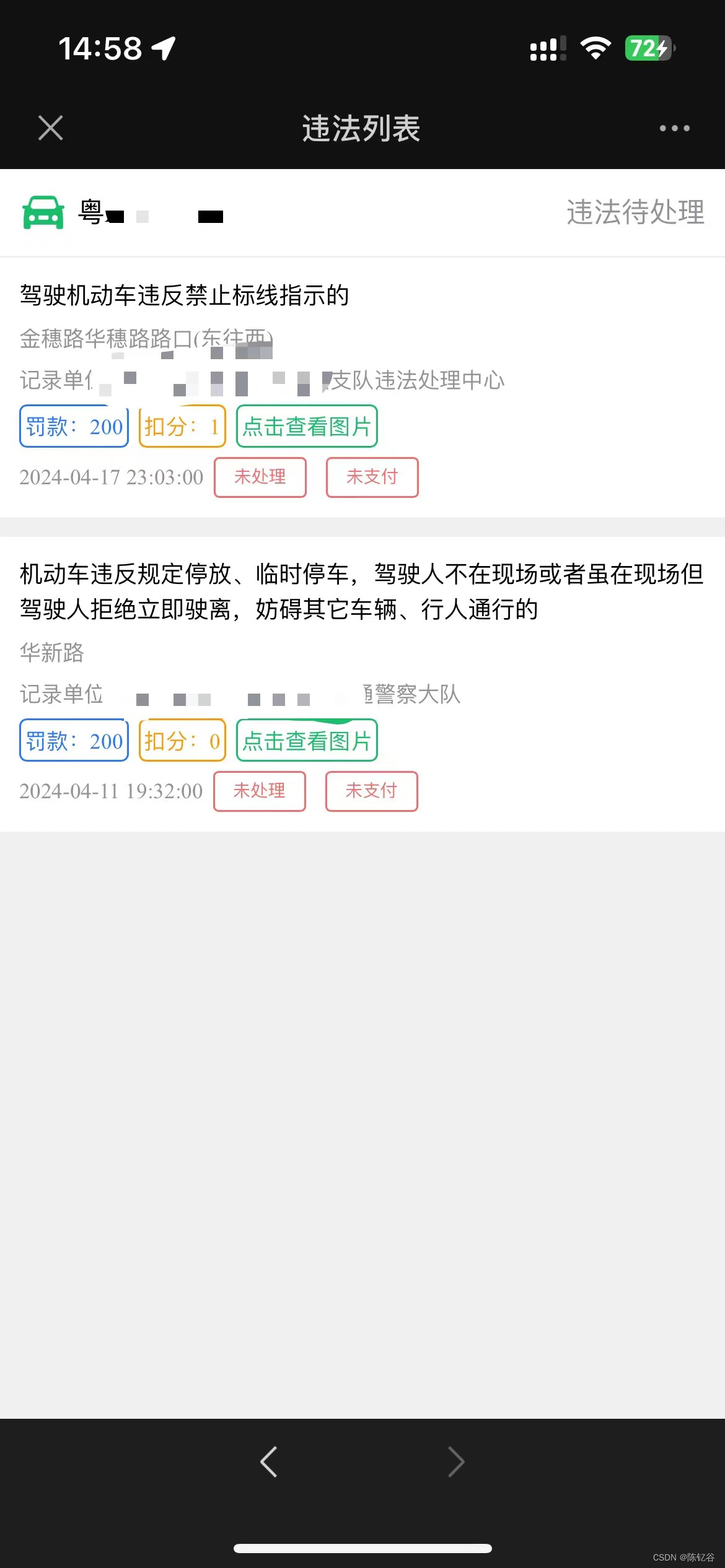Close the 违法列表 page with the X
The height and width of the screenshot is (1568, 725).
point(51,128)
